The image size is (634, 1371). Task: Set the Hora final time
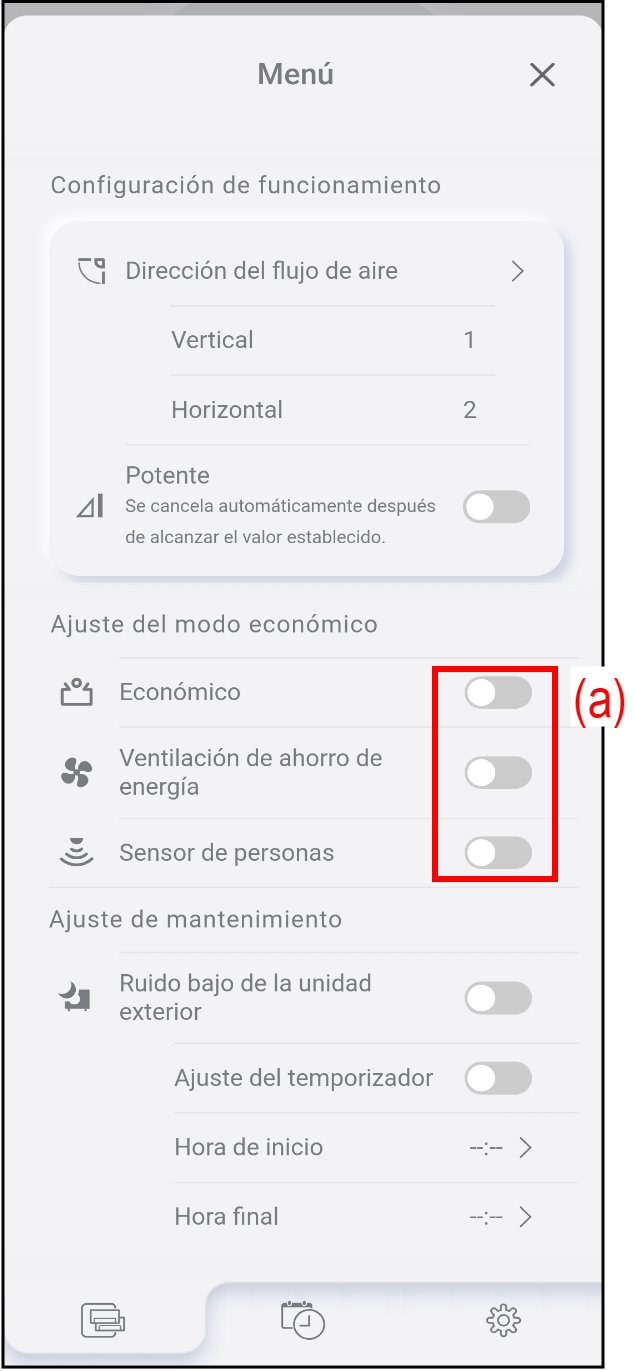click(x=500, y=1217)
